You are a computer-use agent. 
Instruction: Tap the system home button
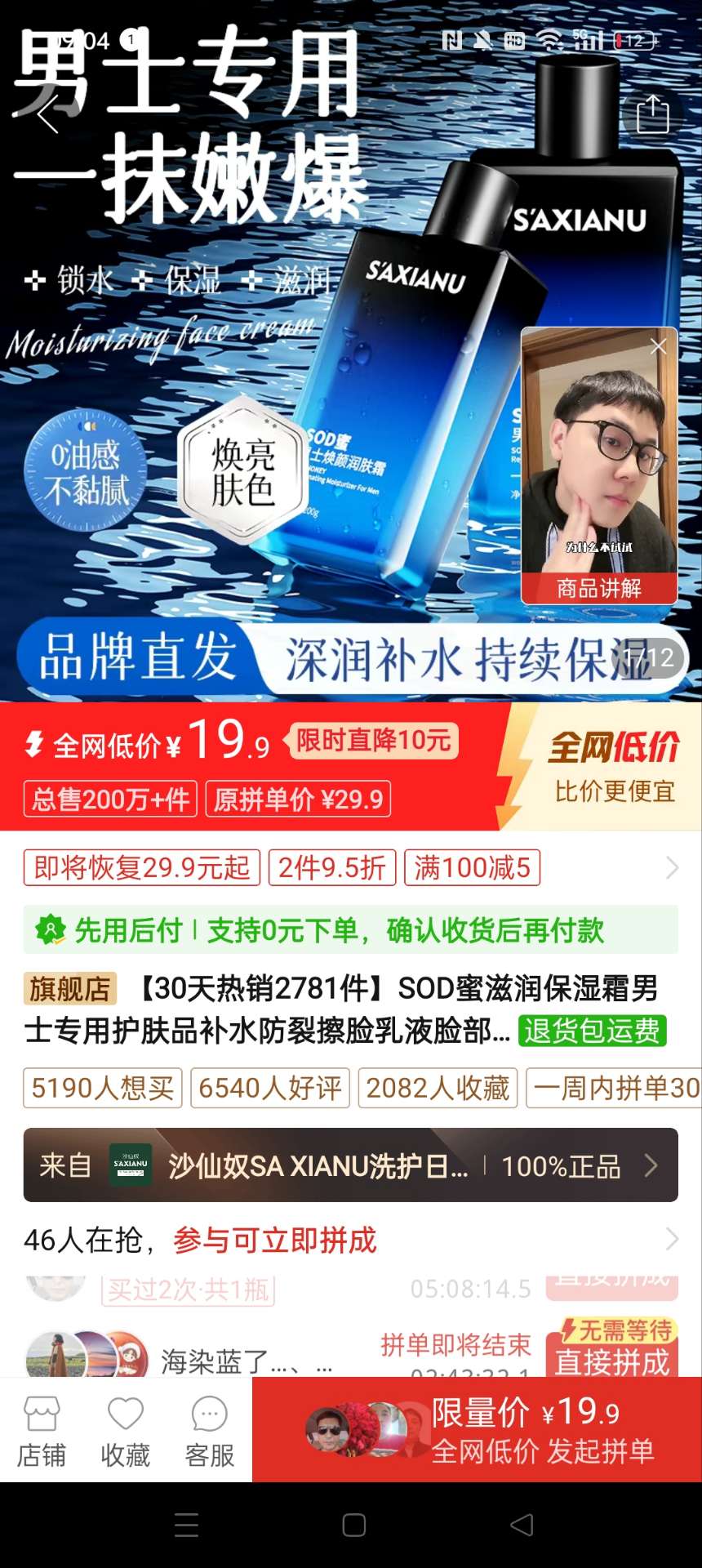pyautogui.click(x=353, y=1525)
